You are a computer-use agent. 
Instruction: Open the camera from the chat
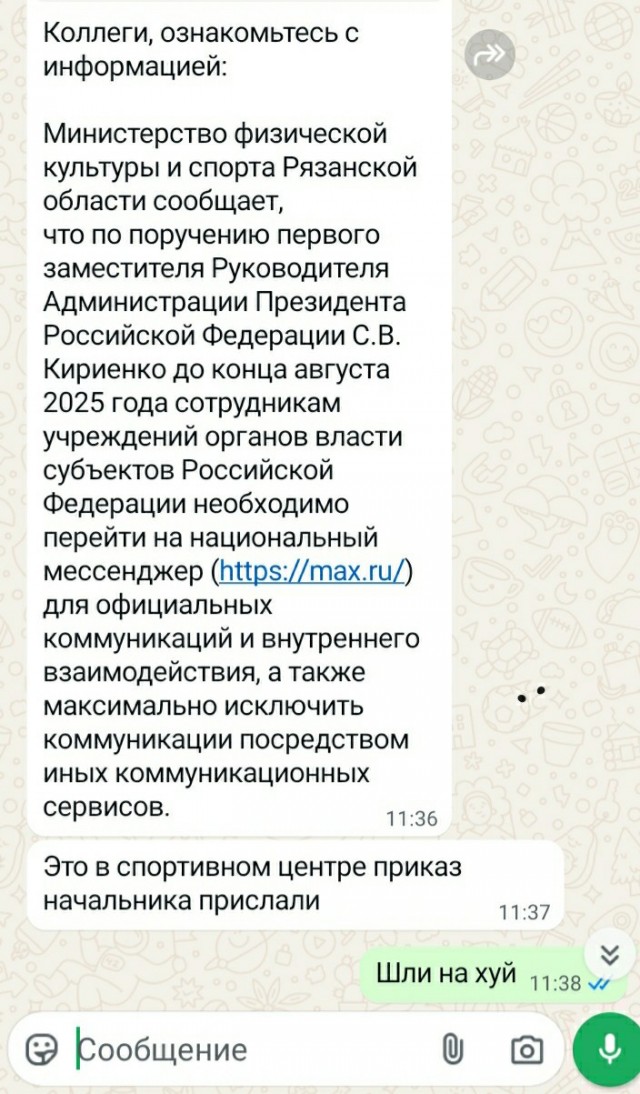[x=526, y=1049]
